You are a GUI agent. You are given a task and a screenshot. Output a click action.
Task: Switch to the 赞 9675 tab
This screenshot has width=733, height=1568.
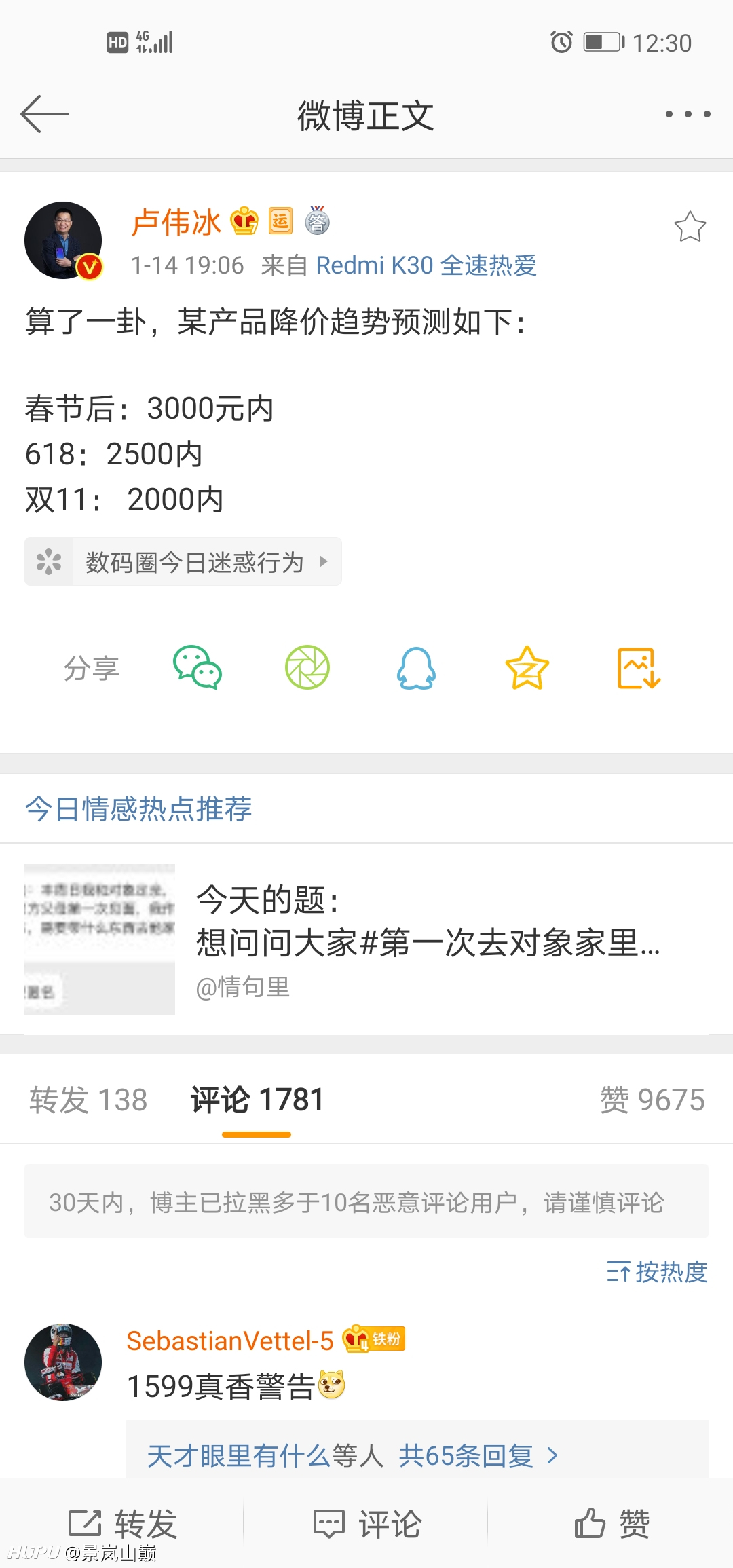652,1100
